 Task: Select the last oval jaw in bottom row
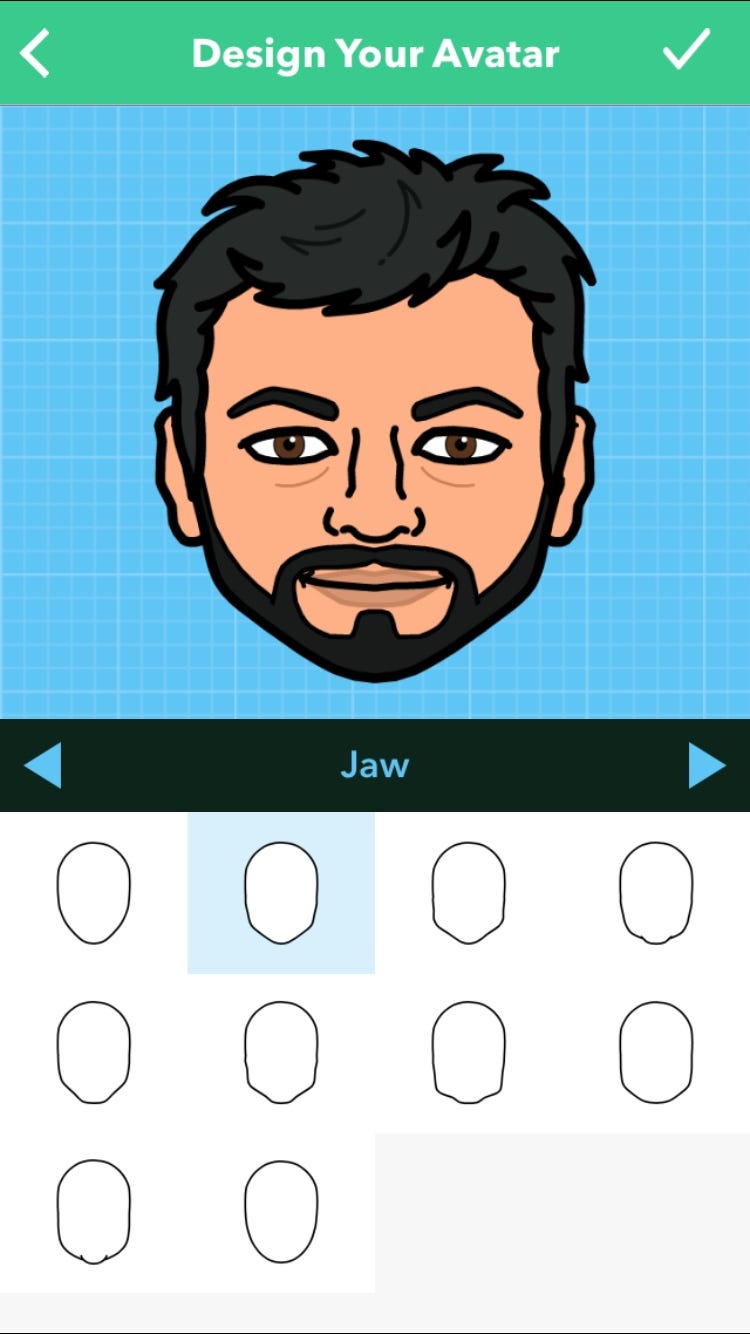(281, 1211)
